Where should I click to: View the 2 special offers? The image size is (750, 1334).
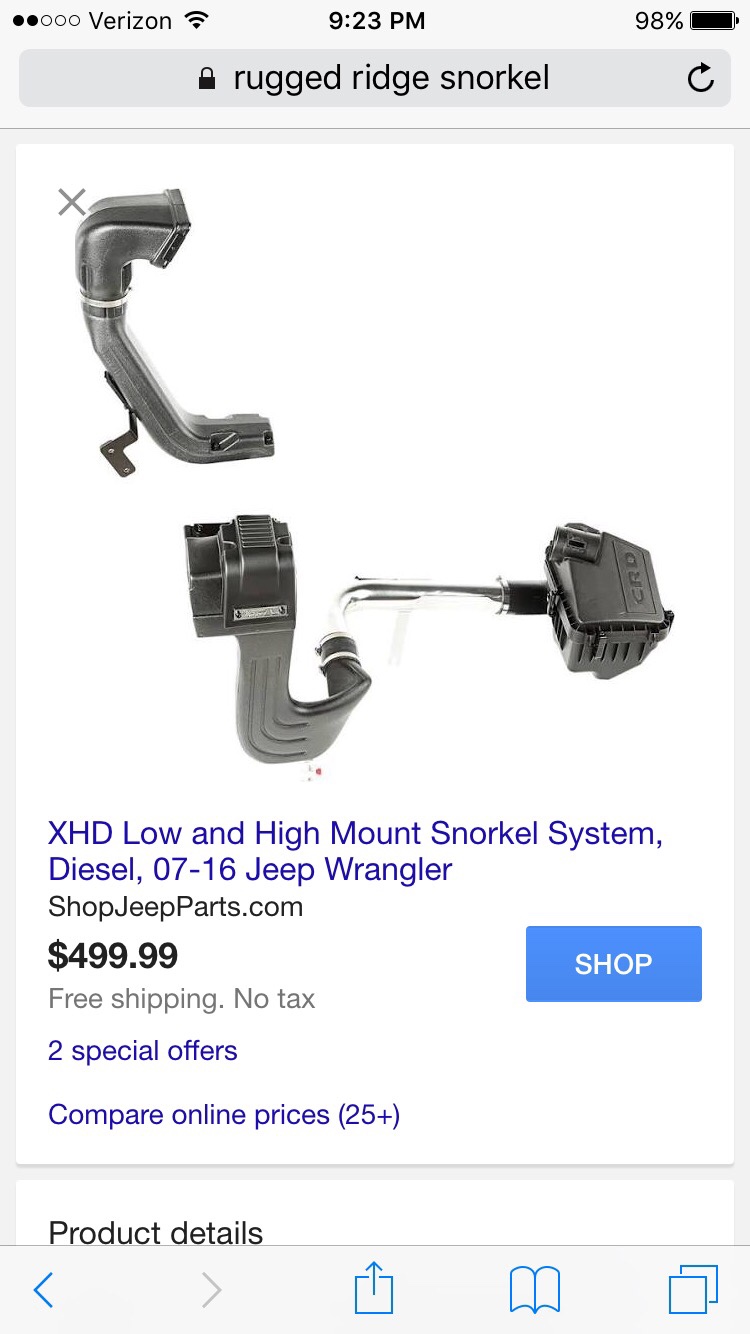(x=143, y=1051)
